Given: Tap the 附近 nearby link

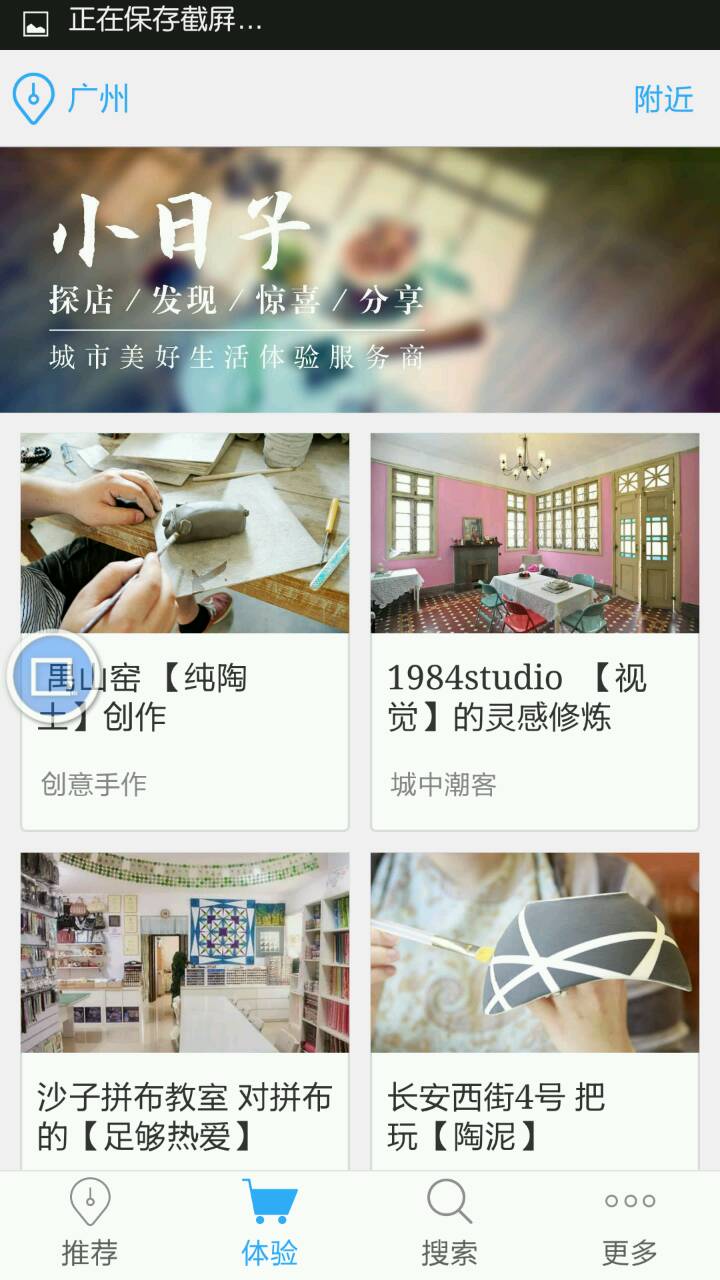Looking at the screenshot, I should pyautogui.click(x=663, y=98).
